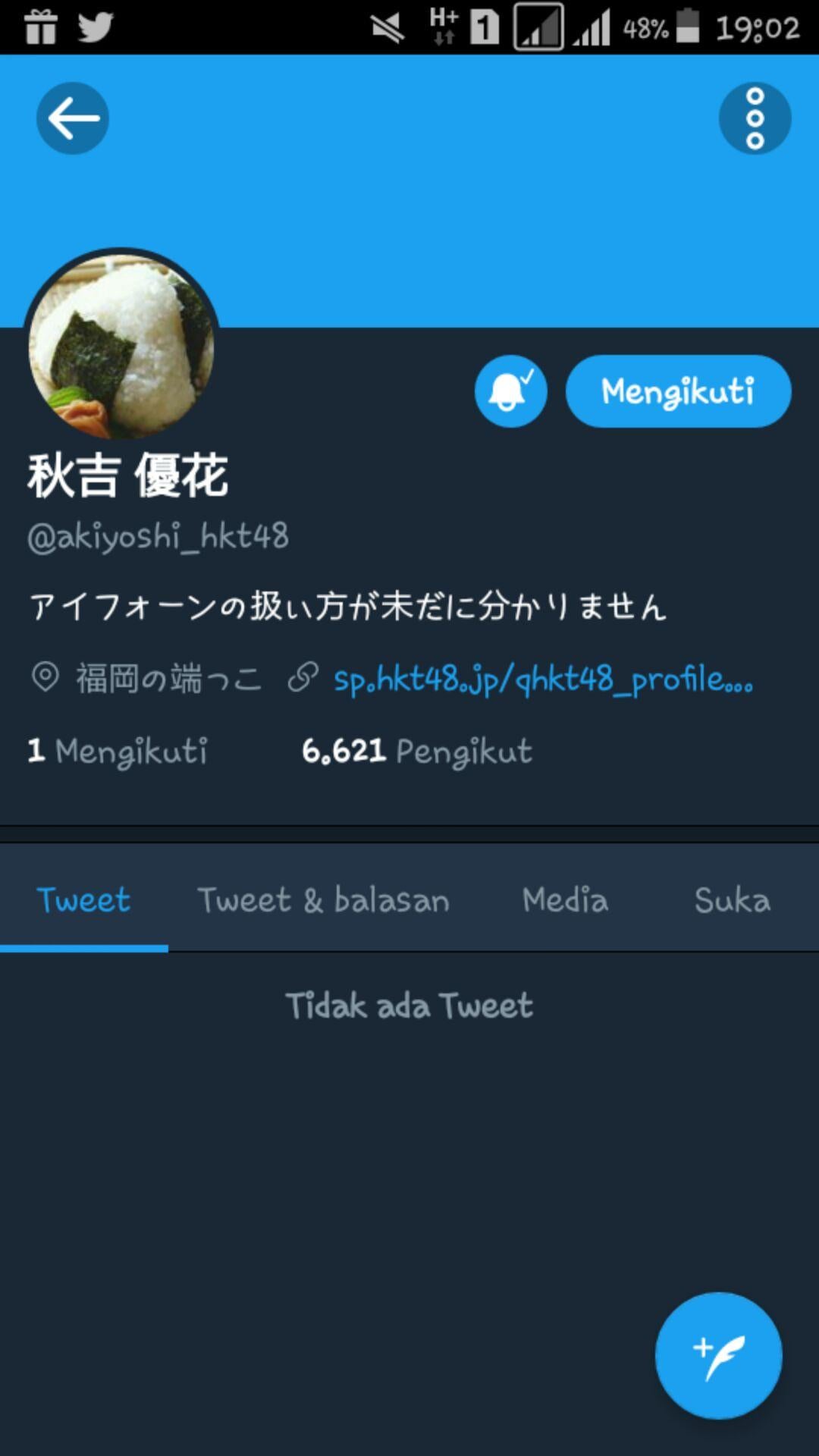
Task: Toggle the account notification bell off
Action: [511, 391]
